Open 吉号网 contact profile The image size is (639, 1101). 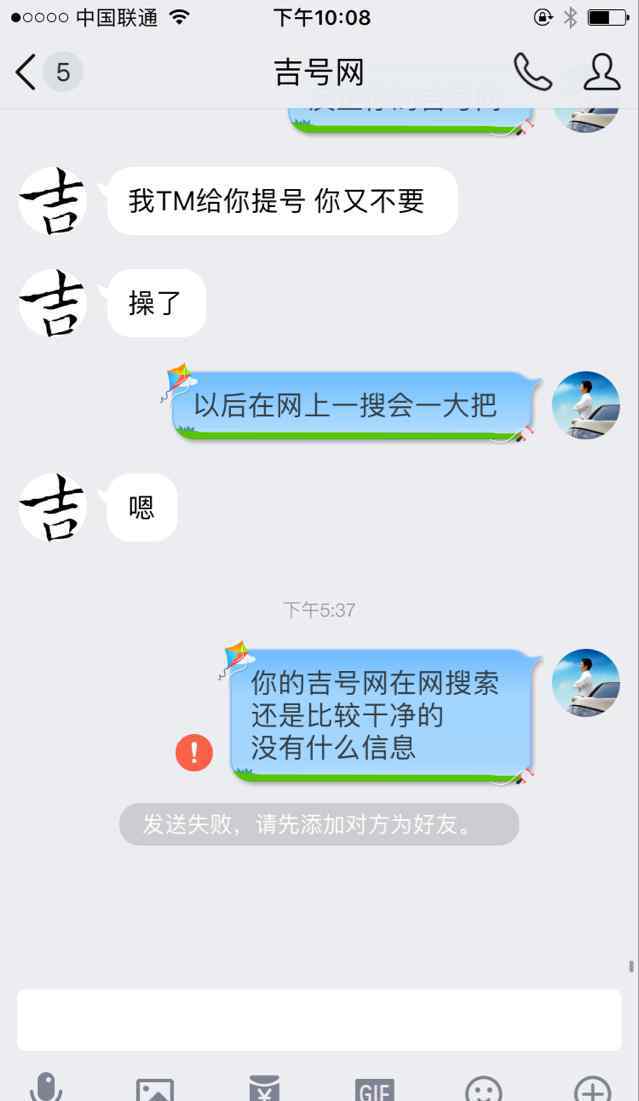601,72
